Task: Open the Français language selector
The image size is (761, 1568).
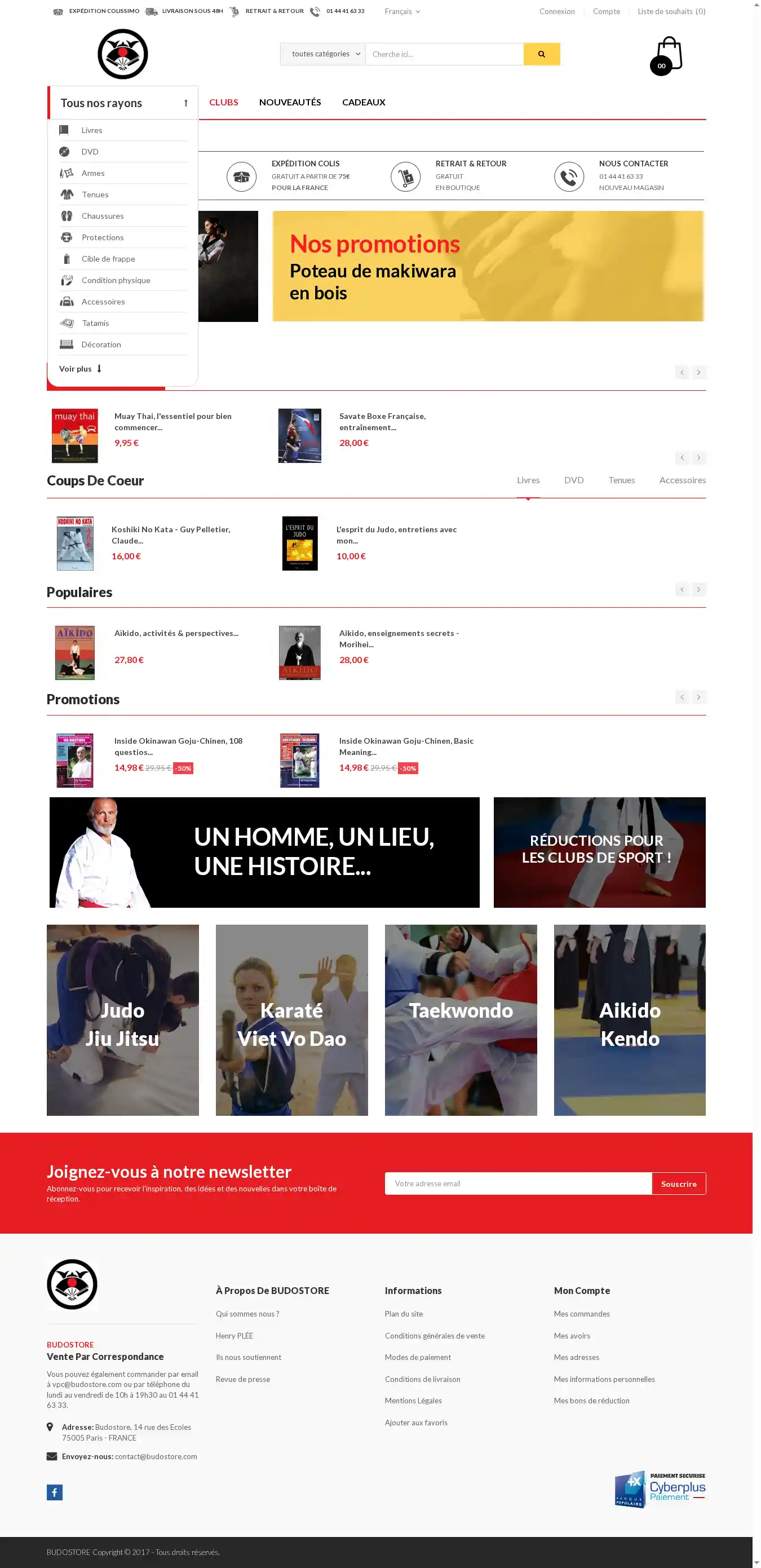Action: coord(402,12)
